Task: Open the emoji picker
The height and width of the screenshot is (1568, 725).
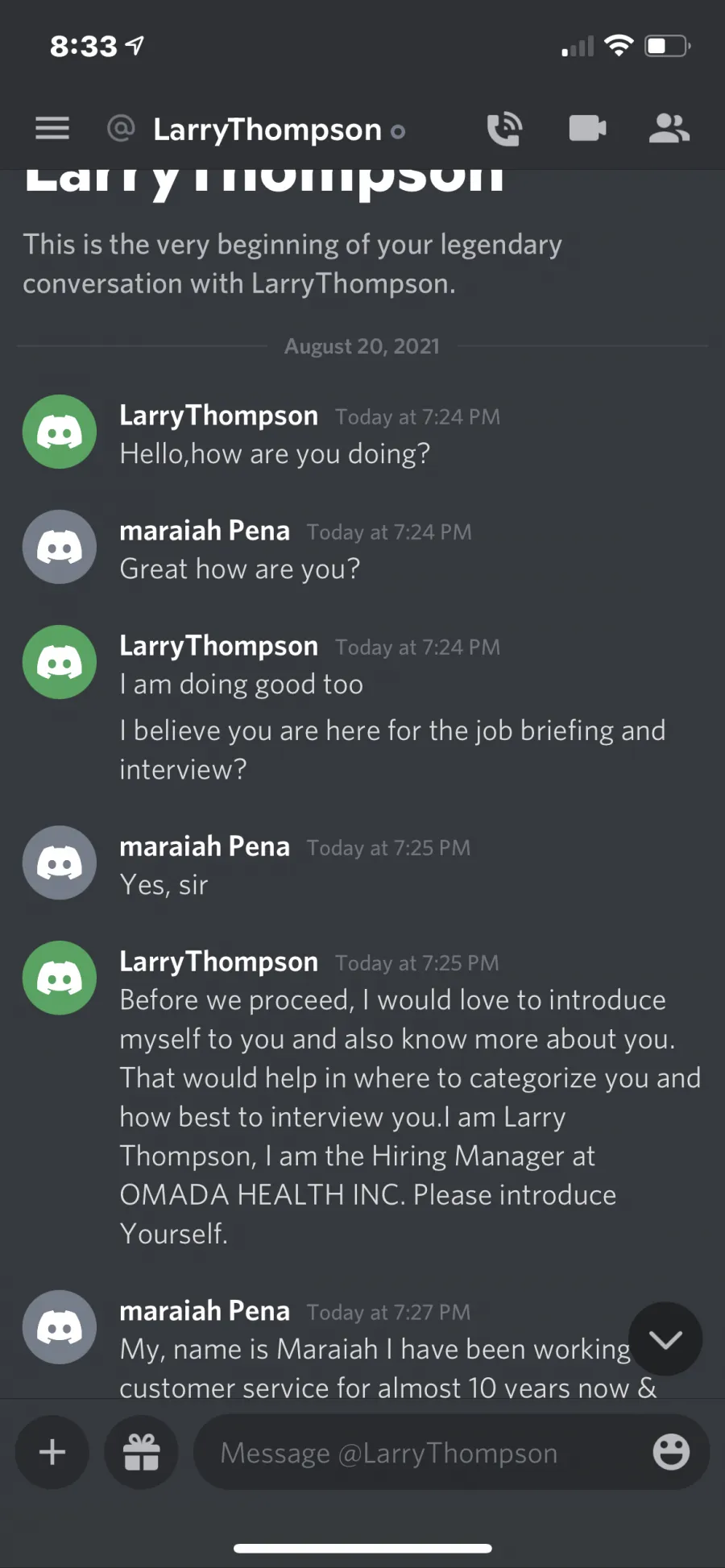Action: click(x=671, y=1452)
